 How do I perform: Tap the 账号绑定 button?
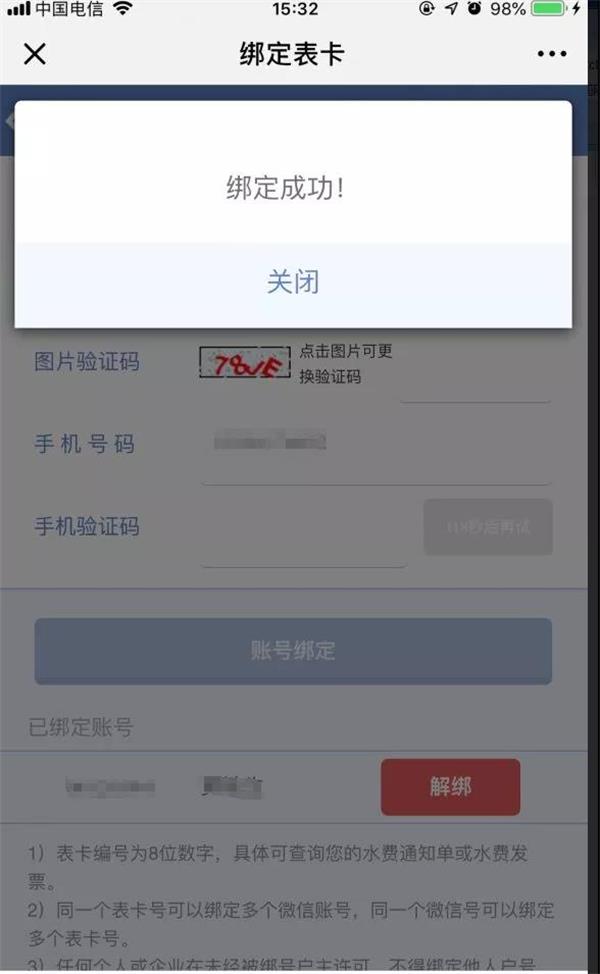pyautogui.click(x=293, y=651)
